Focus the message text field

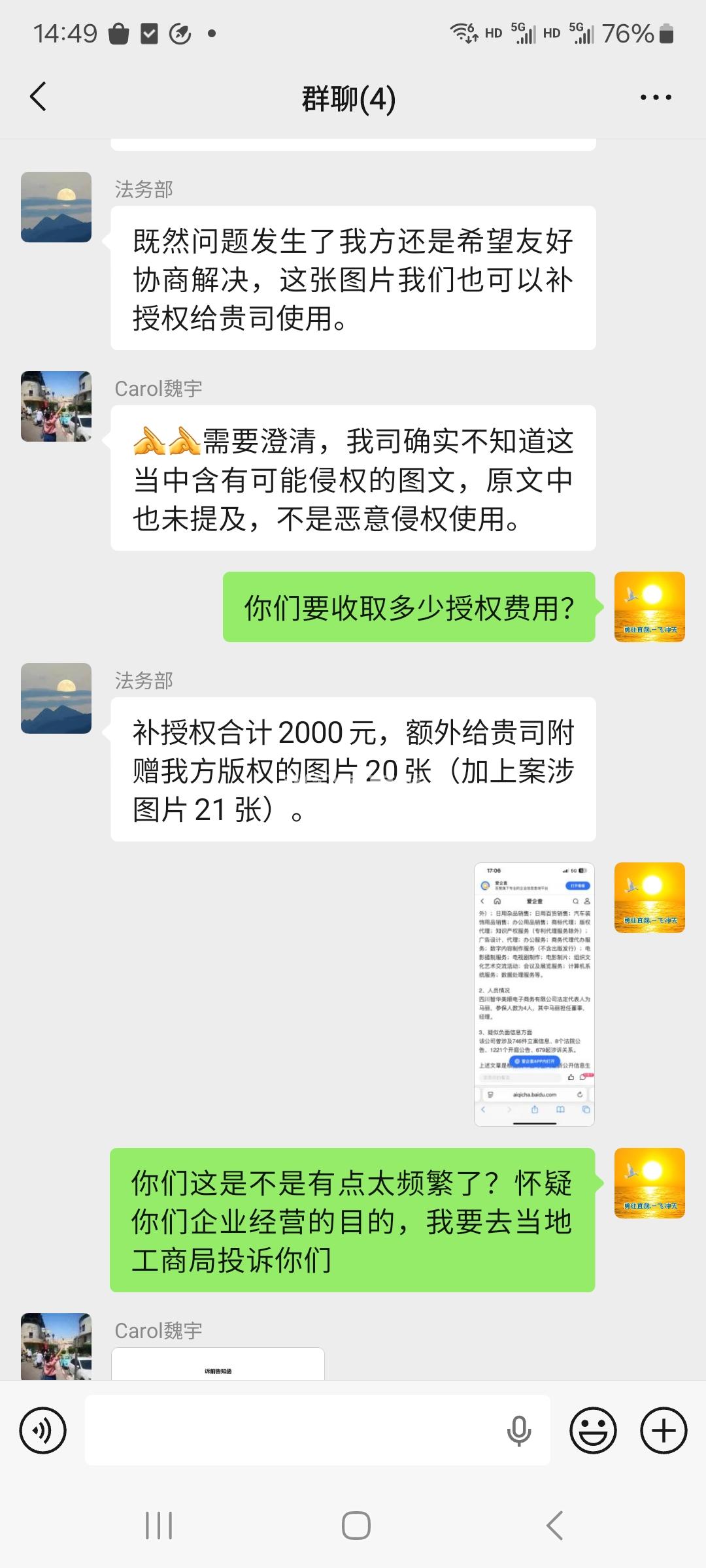[x=294, y=1431]
